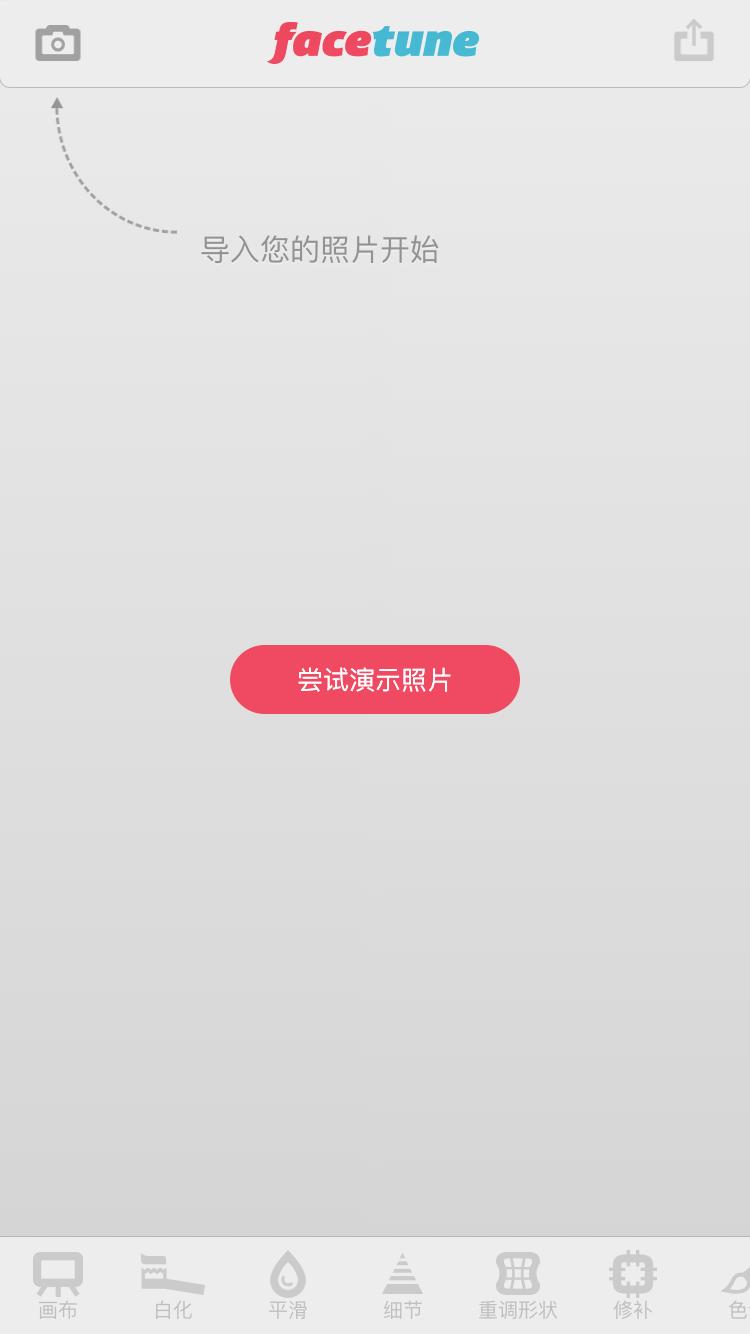Select the 画布 canvas tool
Image resolution: width=750 pixels, height=1334 pixels.
pos(58,1285)
